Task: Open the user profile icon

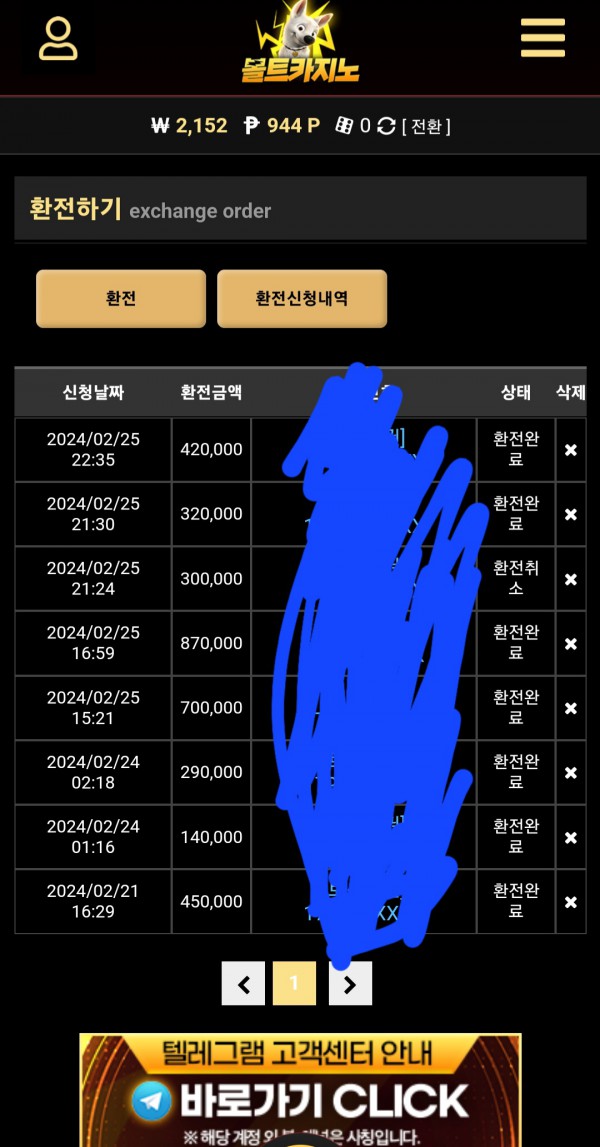Action: (58, 40)
